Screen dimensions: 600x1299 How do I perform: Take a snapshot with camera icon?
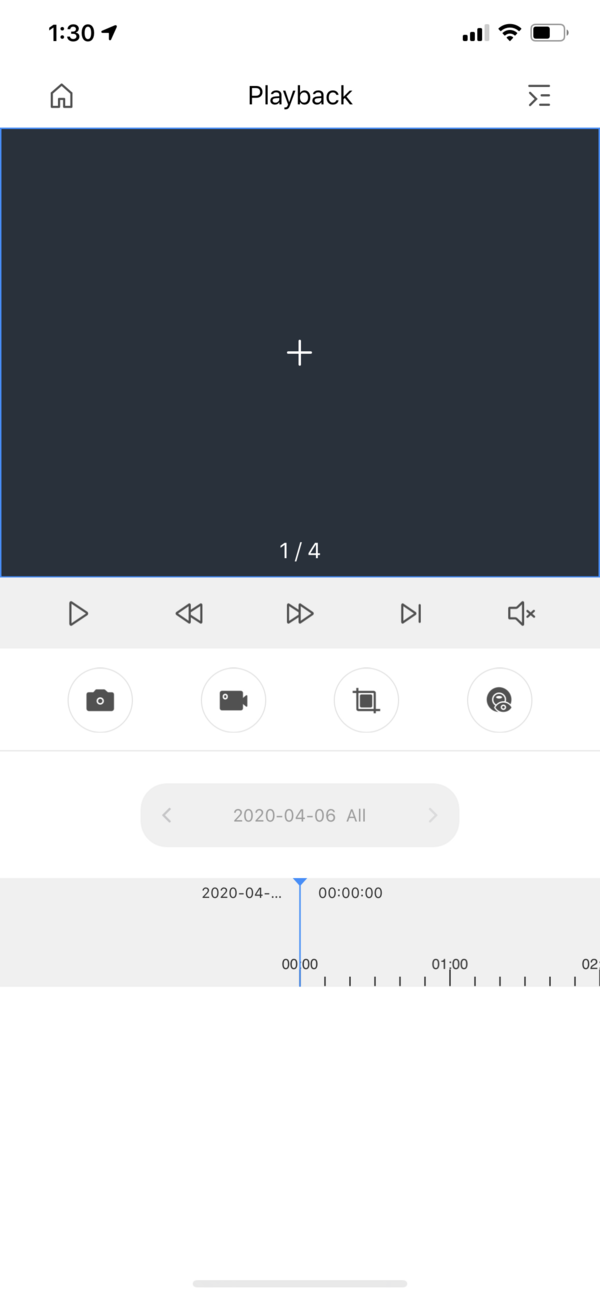point(100,700)
